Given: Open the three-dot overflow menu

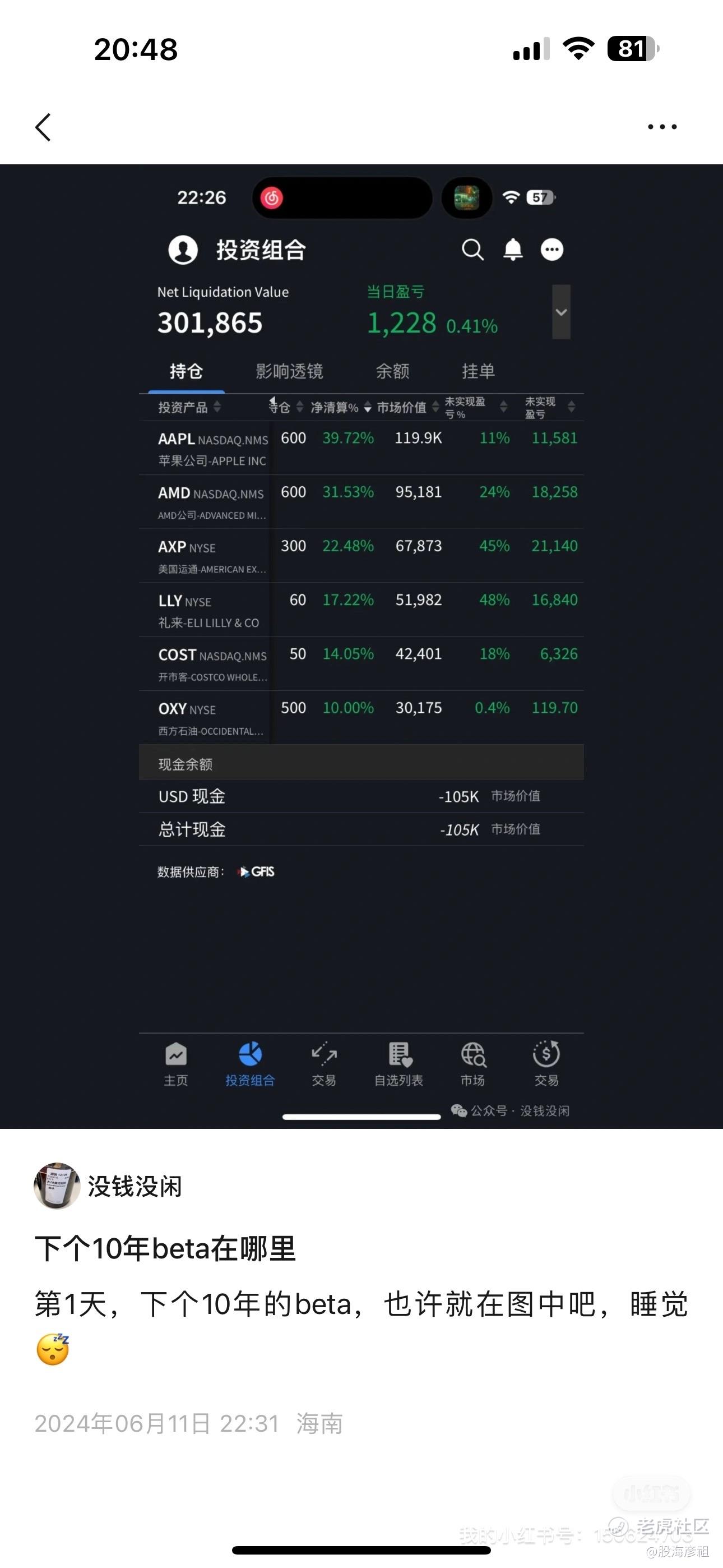Looking at the screenshot, I should click(x=662, y=127).
